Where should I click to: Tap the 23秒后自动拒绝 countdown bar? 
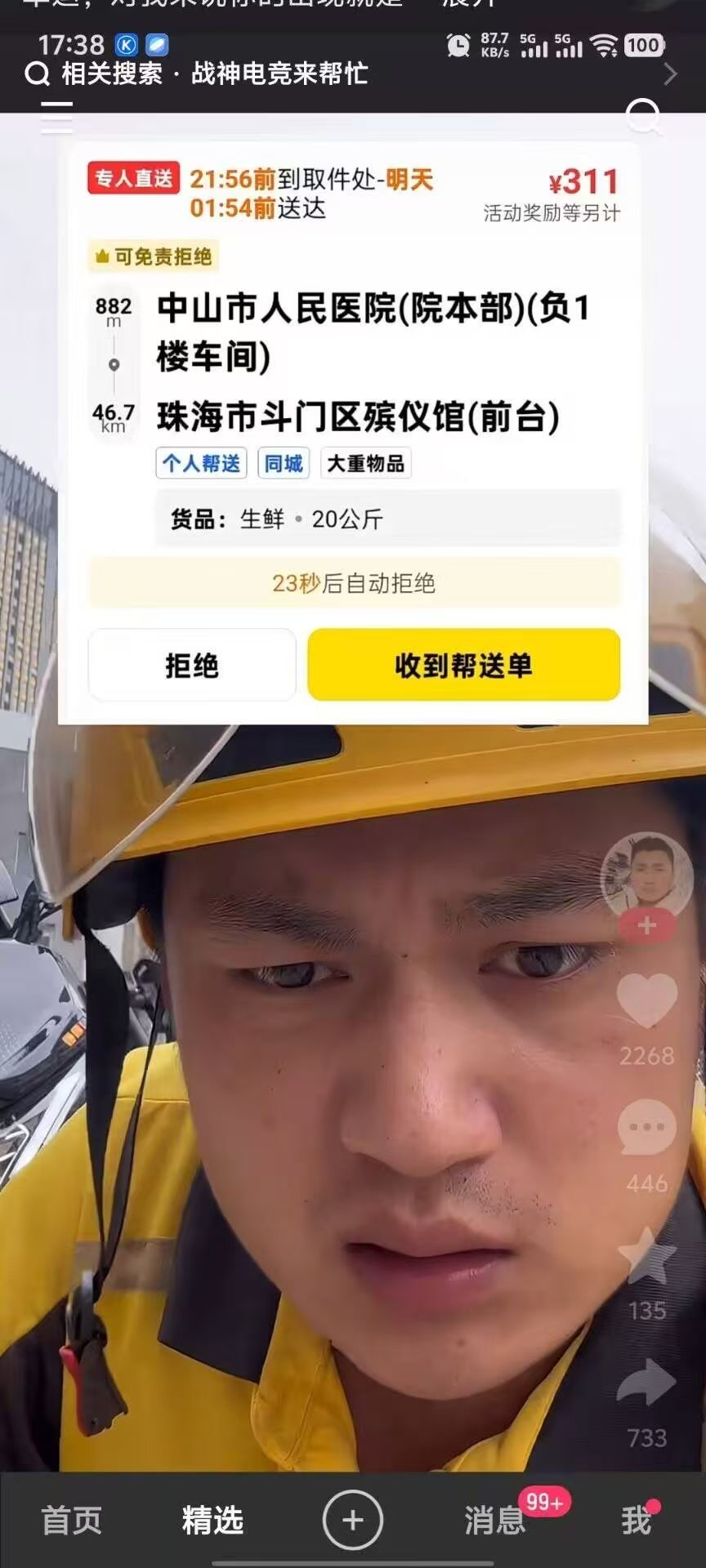tap(353, 583)
